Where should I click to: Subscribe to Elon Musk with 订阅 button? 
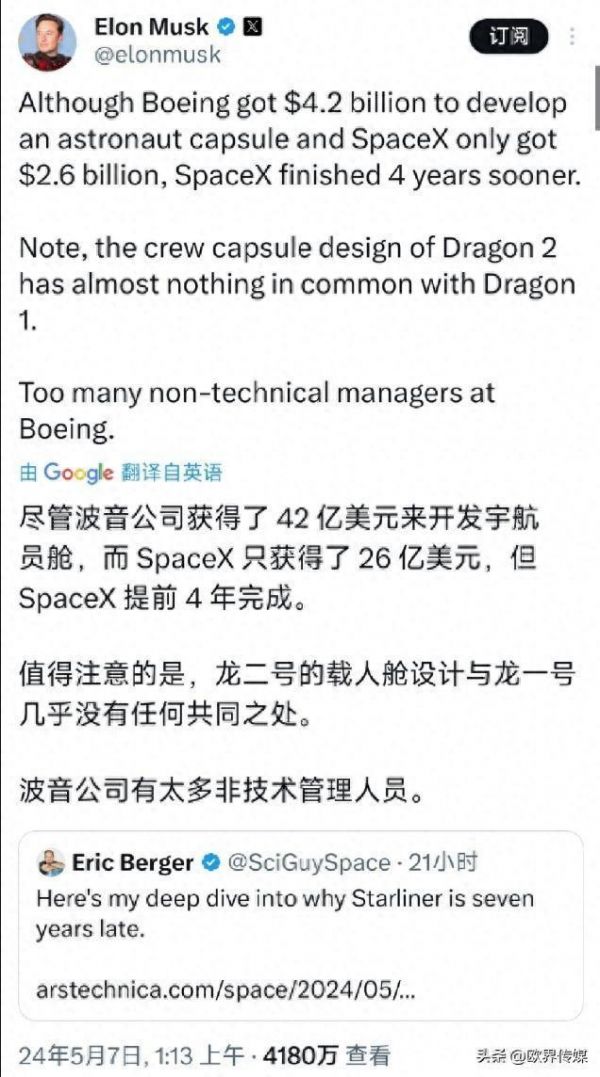[509, 37]
